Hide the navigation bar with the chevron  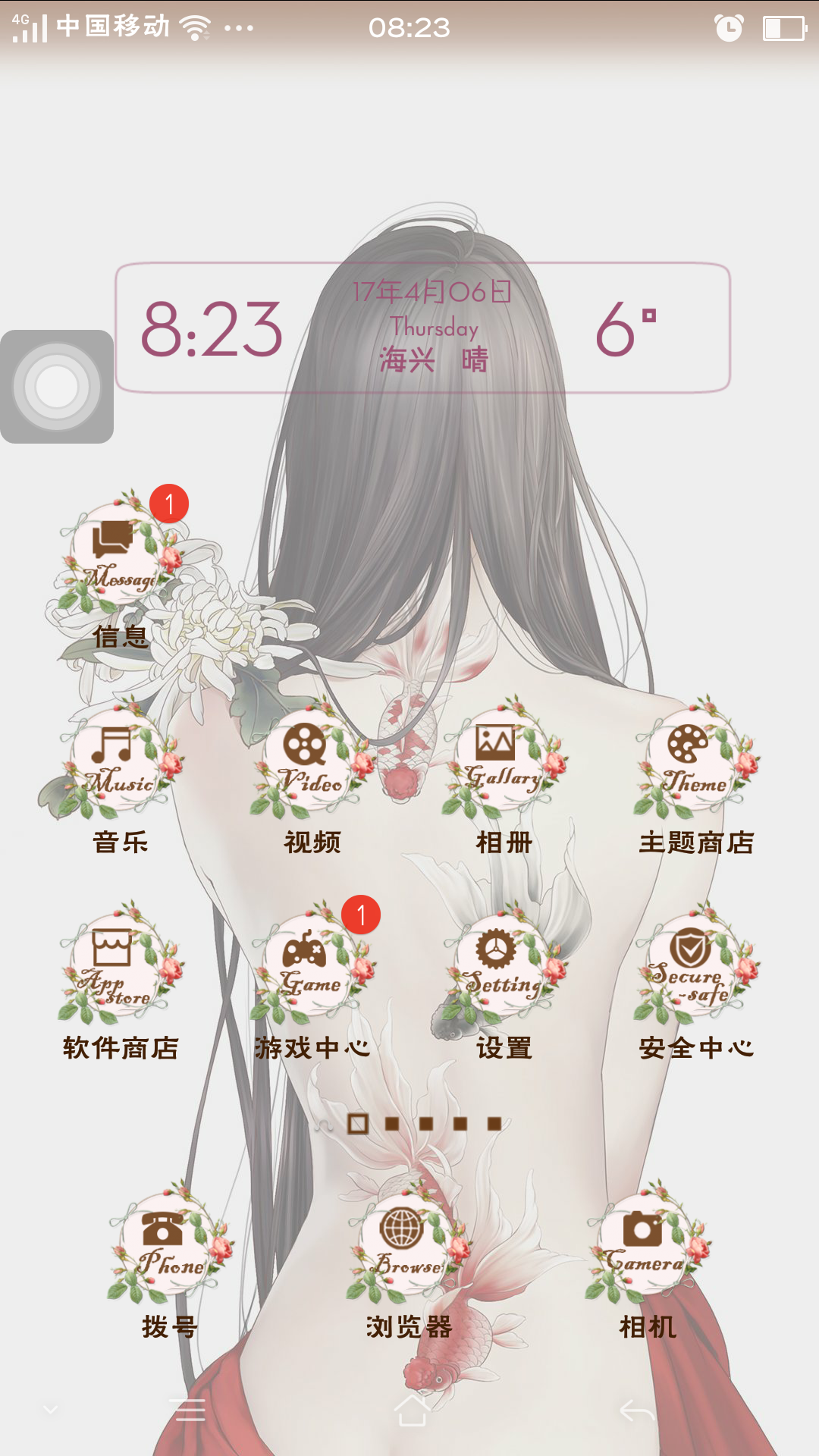(x=51, y=1410)
